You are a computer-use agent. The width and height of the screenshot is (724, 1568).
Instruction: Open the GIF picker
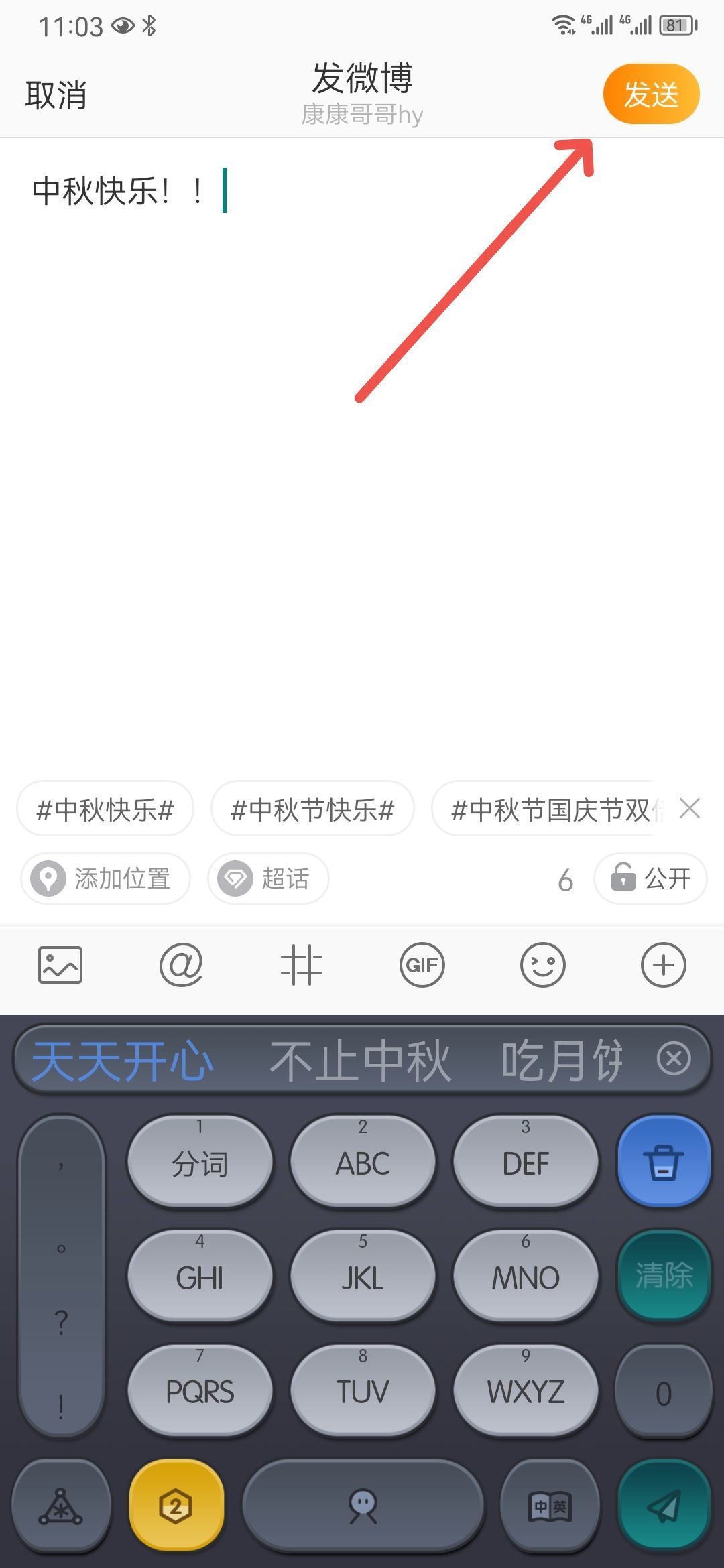pyautogui.click(x=422, y=965)
